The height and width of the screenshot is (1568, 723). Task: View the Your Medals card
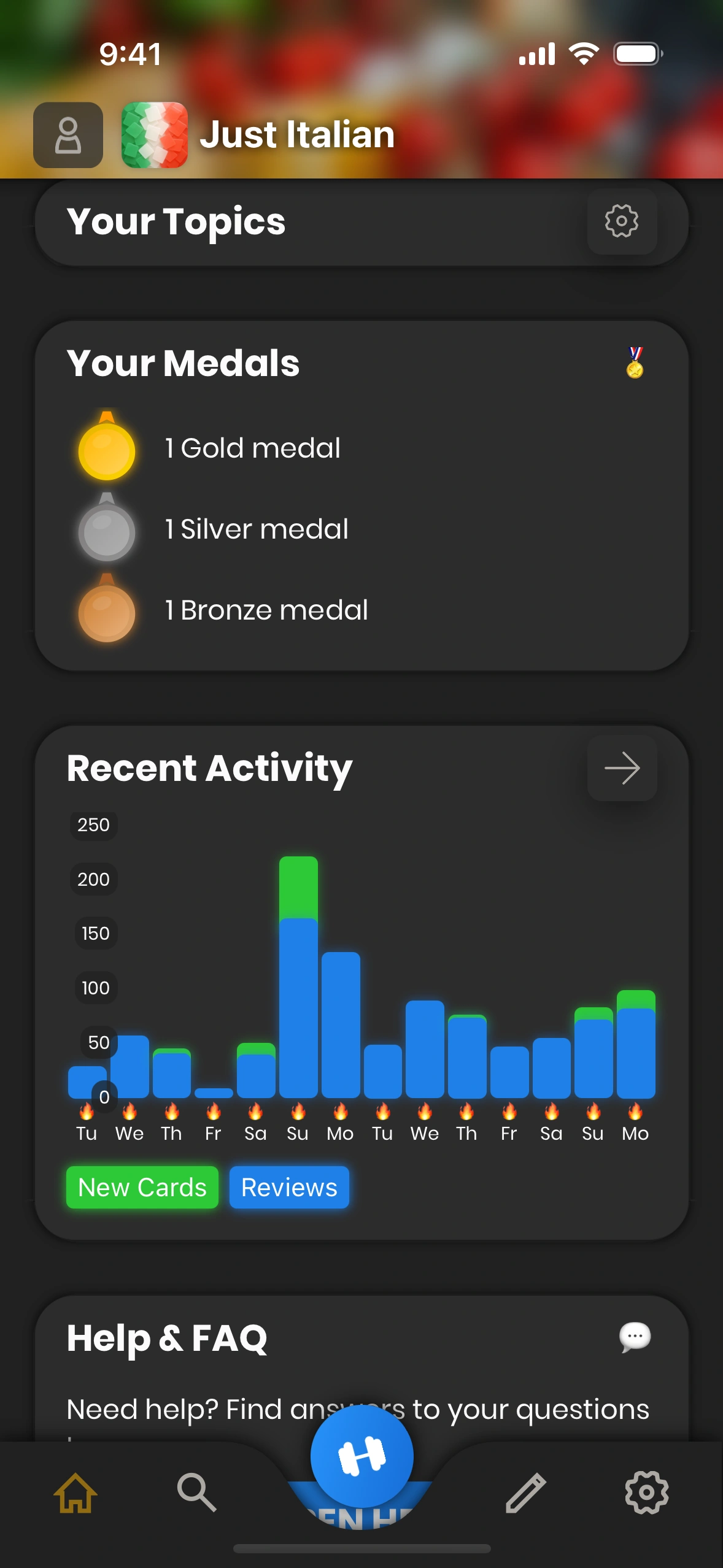click(x=361, y=496)
